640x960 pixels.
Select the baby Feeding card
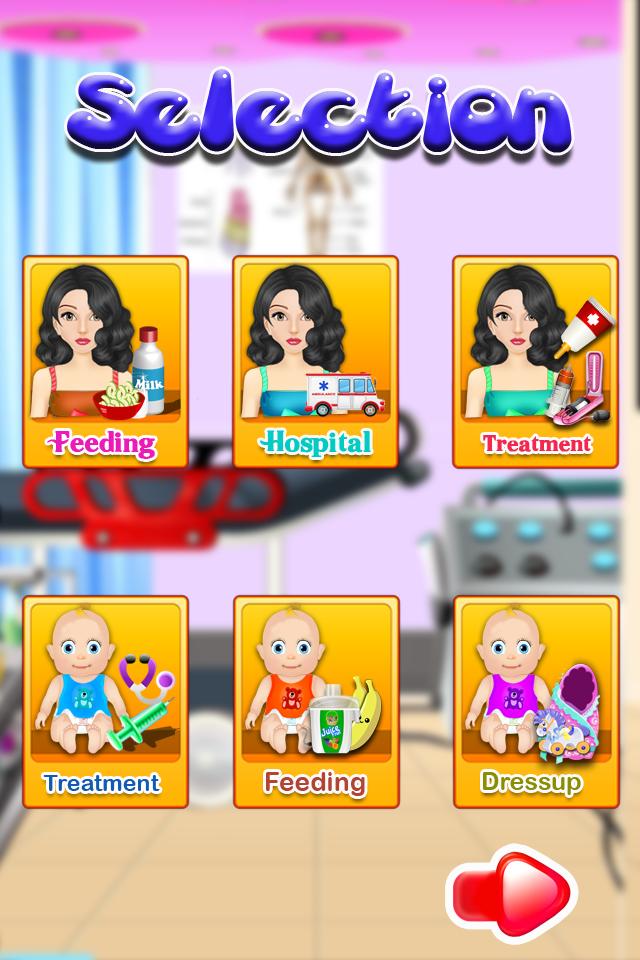[316, 702]
